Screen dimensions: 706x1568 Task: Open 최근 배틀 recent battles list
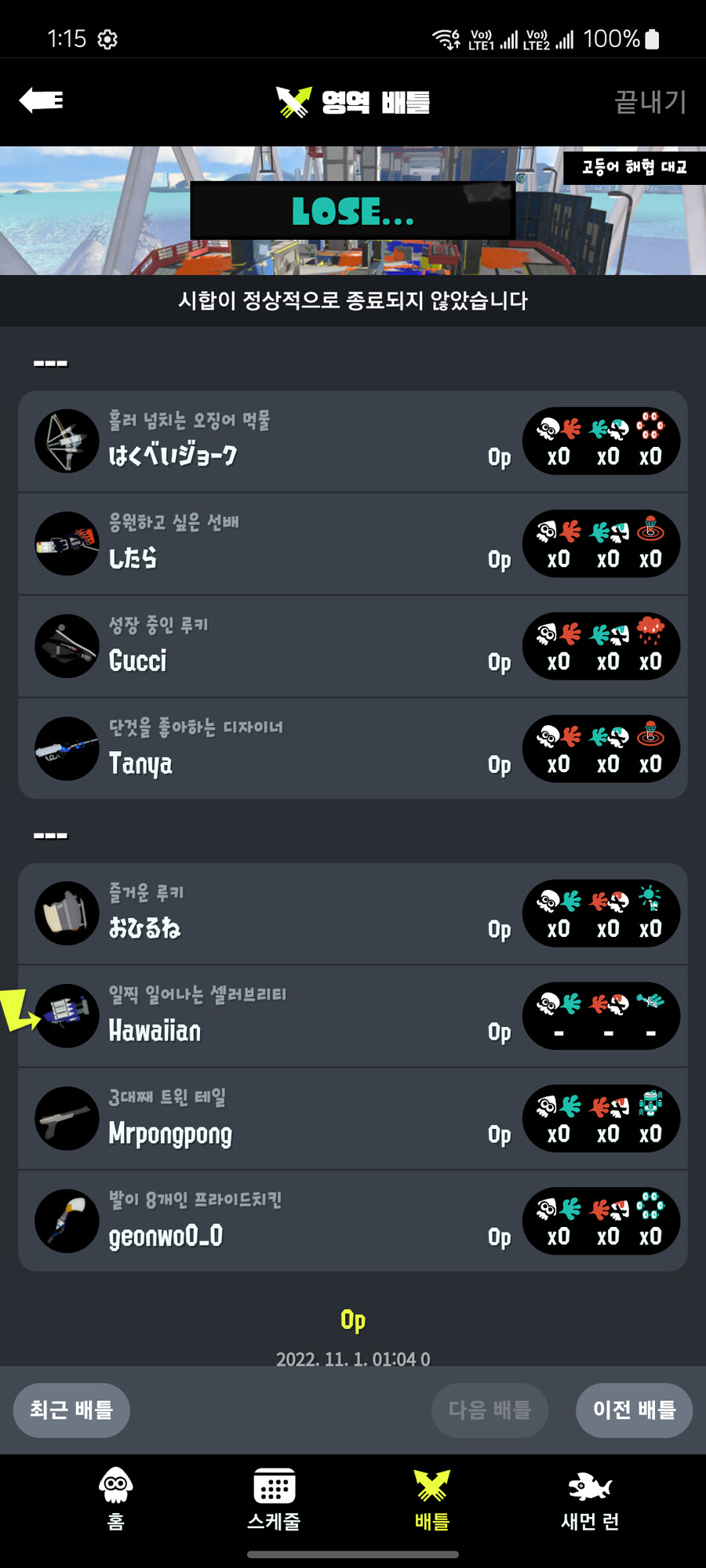(x=71, y=1410)
